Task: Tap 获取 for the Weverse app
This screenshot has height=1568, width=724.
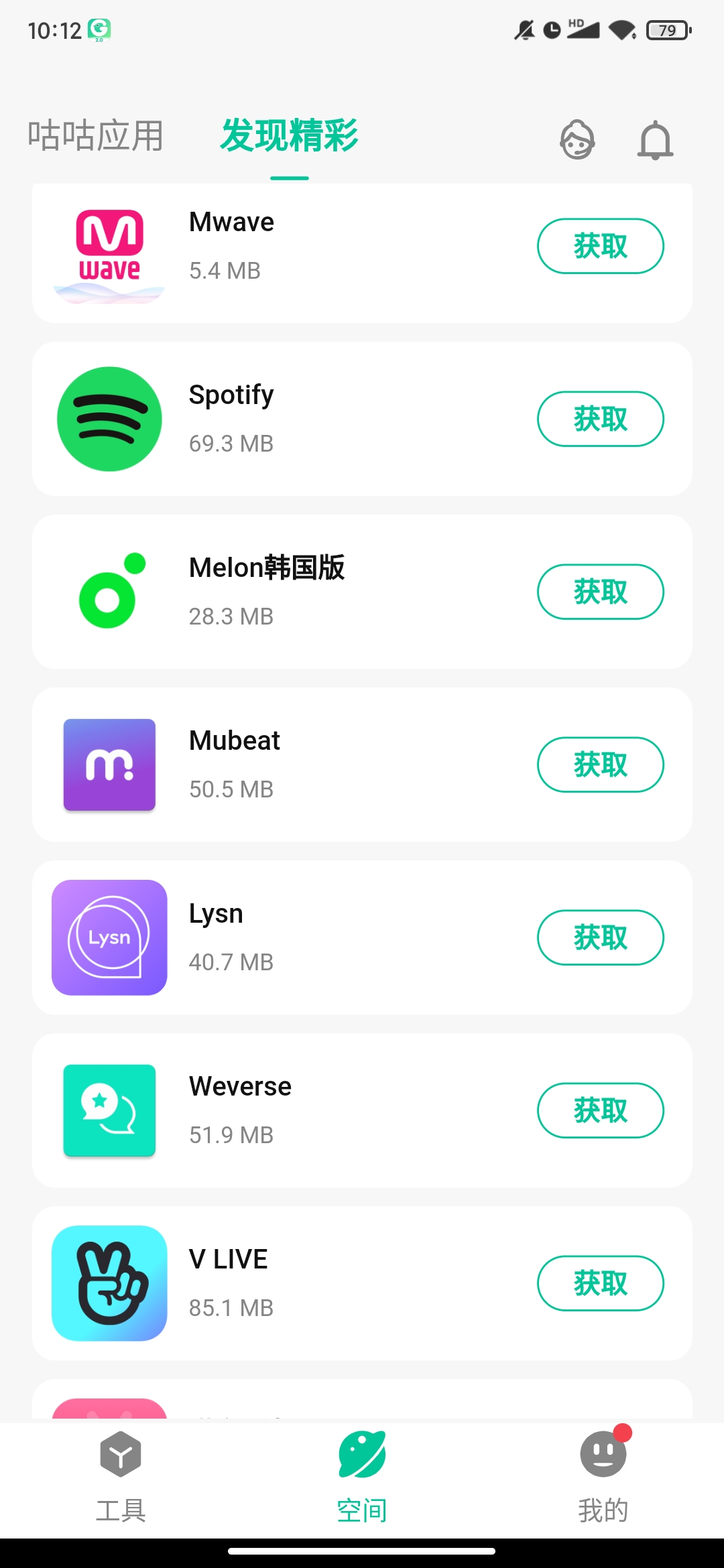Action: [600, 1110]
